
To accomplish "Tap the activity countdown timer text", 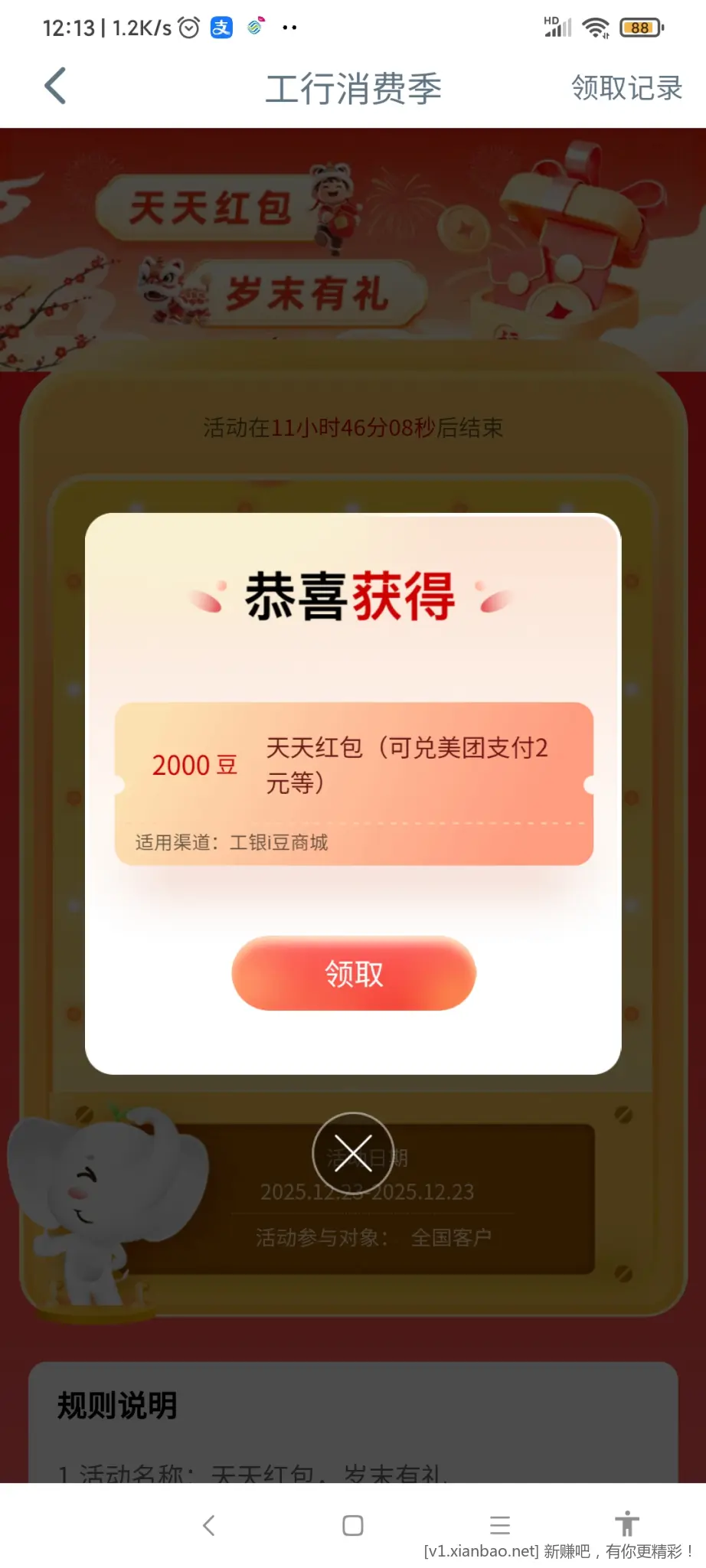I will pyautogui.click(x=352, y=427).
